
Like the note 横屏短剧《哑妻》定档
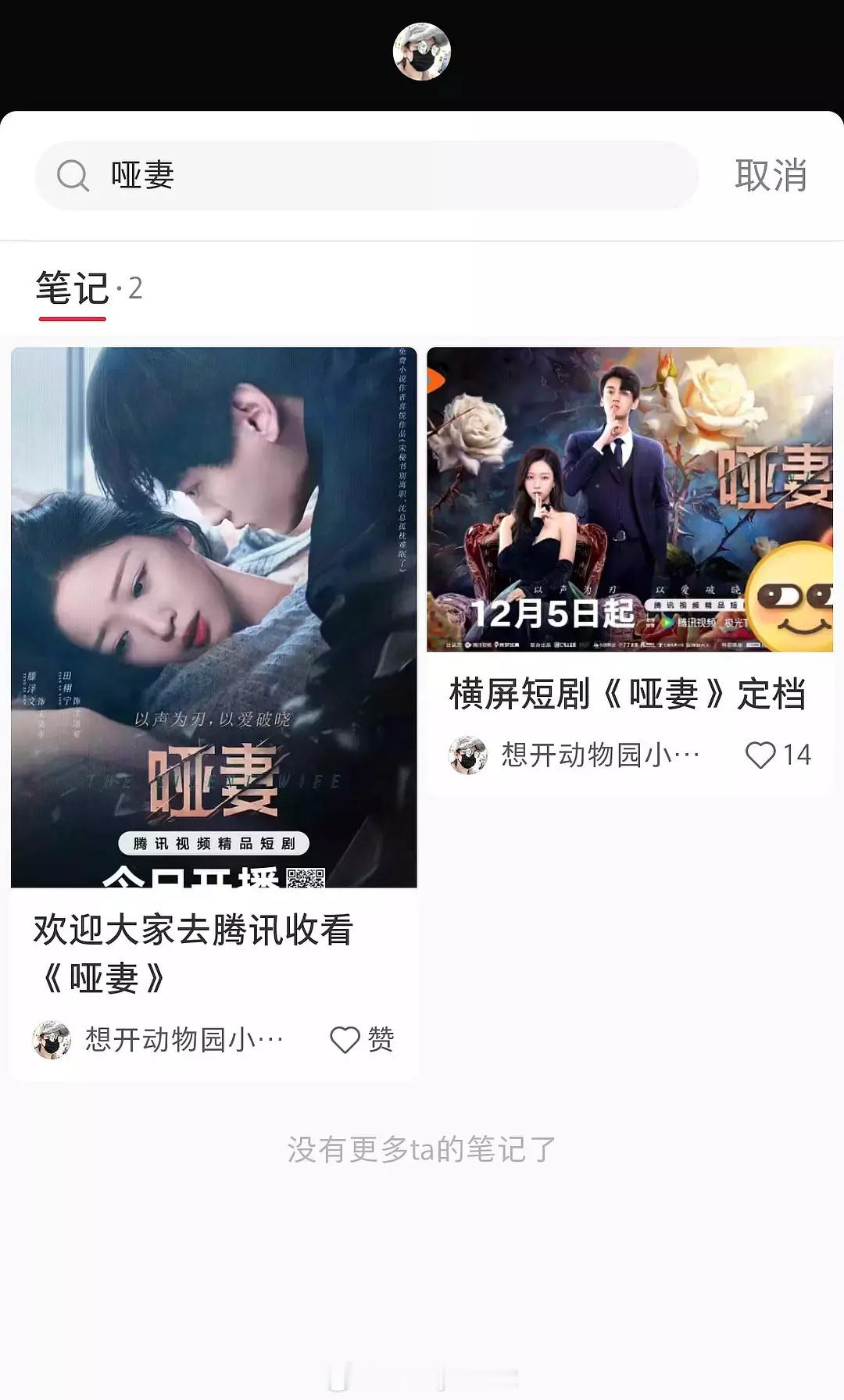click(778, 755)
